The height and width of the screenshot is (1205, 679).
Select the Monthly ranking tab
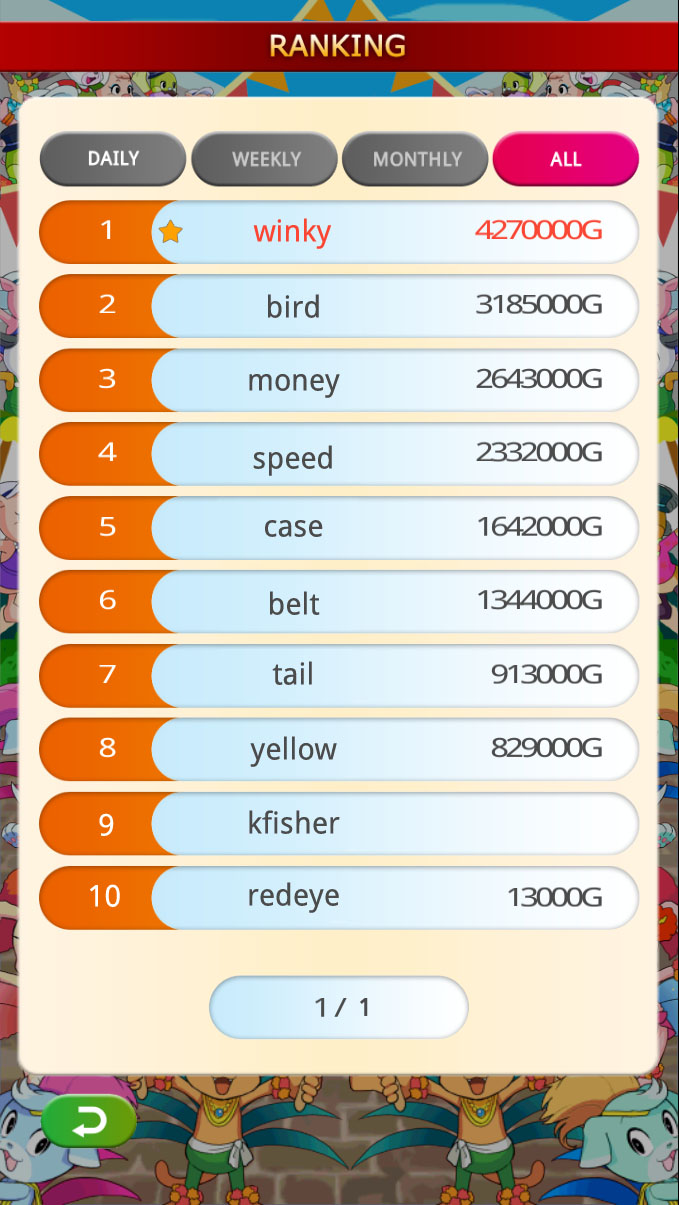click(x=416, y=159)
